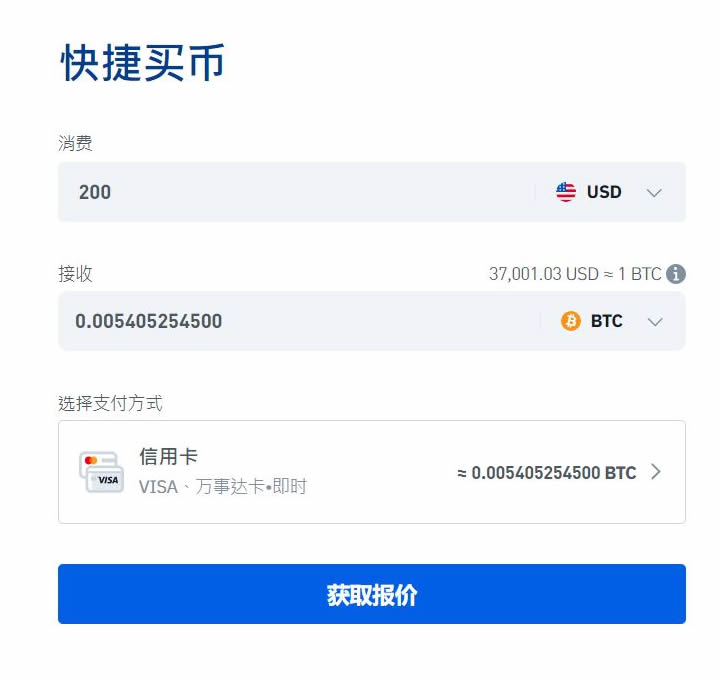Open the USD currency dropdown
The height and width of the screenshot is (679, 721).
(609, 192)
